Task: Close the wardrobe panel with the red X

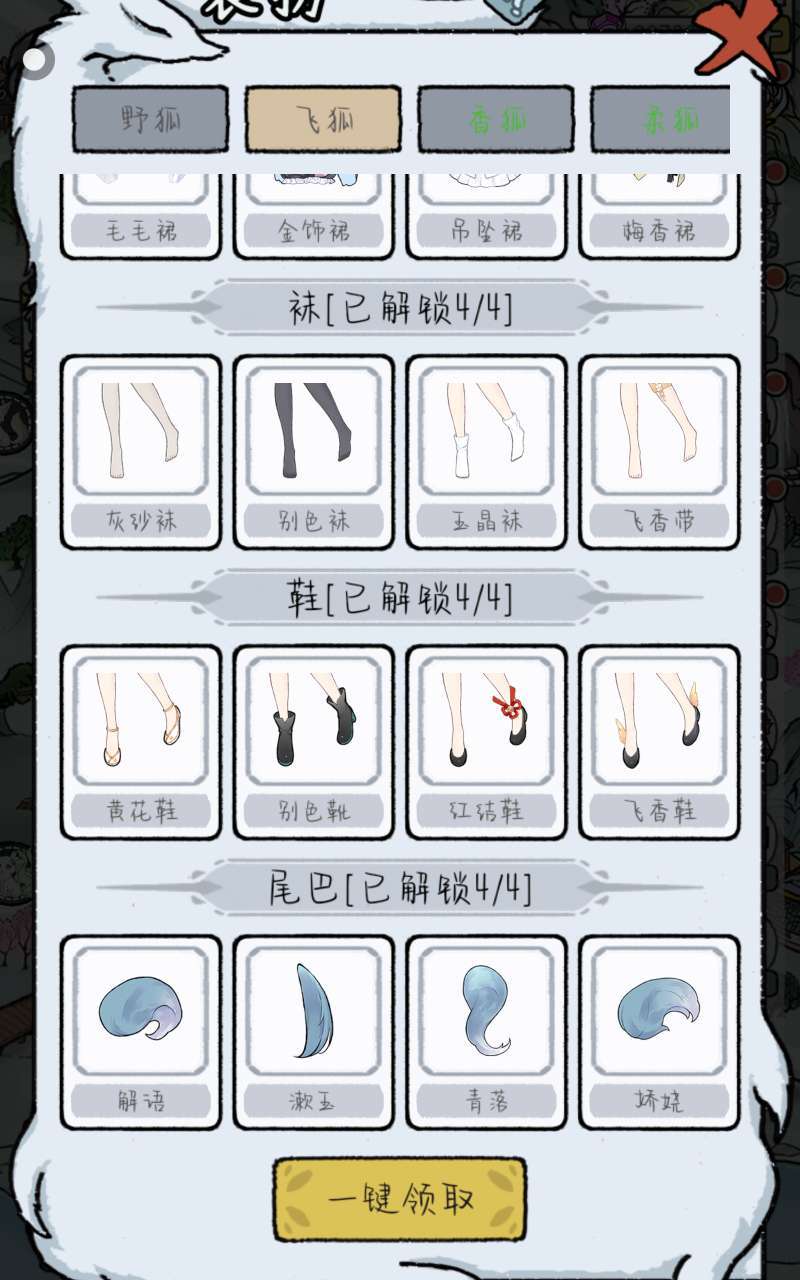Action: coord(737,38)
